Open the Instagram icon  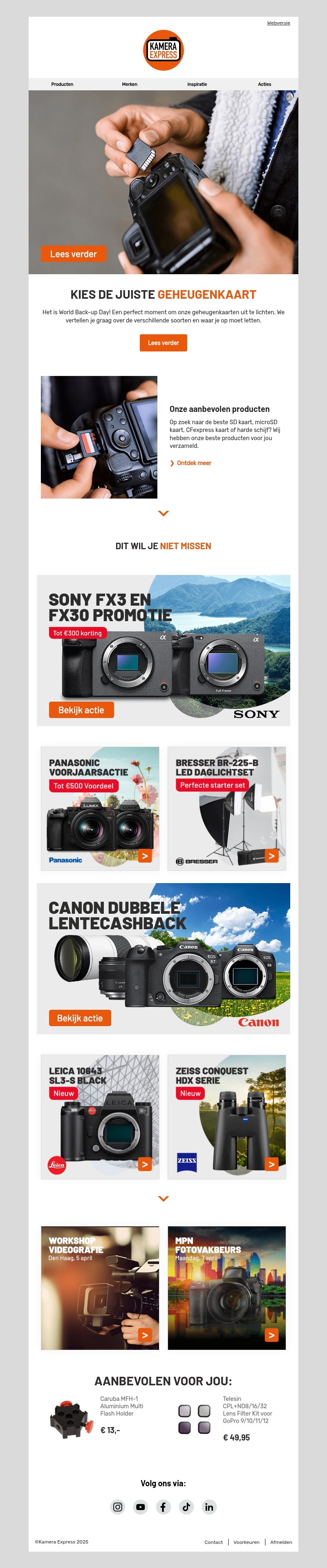coord(118,1507)
